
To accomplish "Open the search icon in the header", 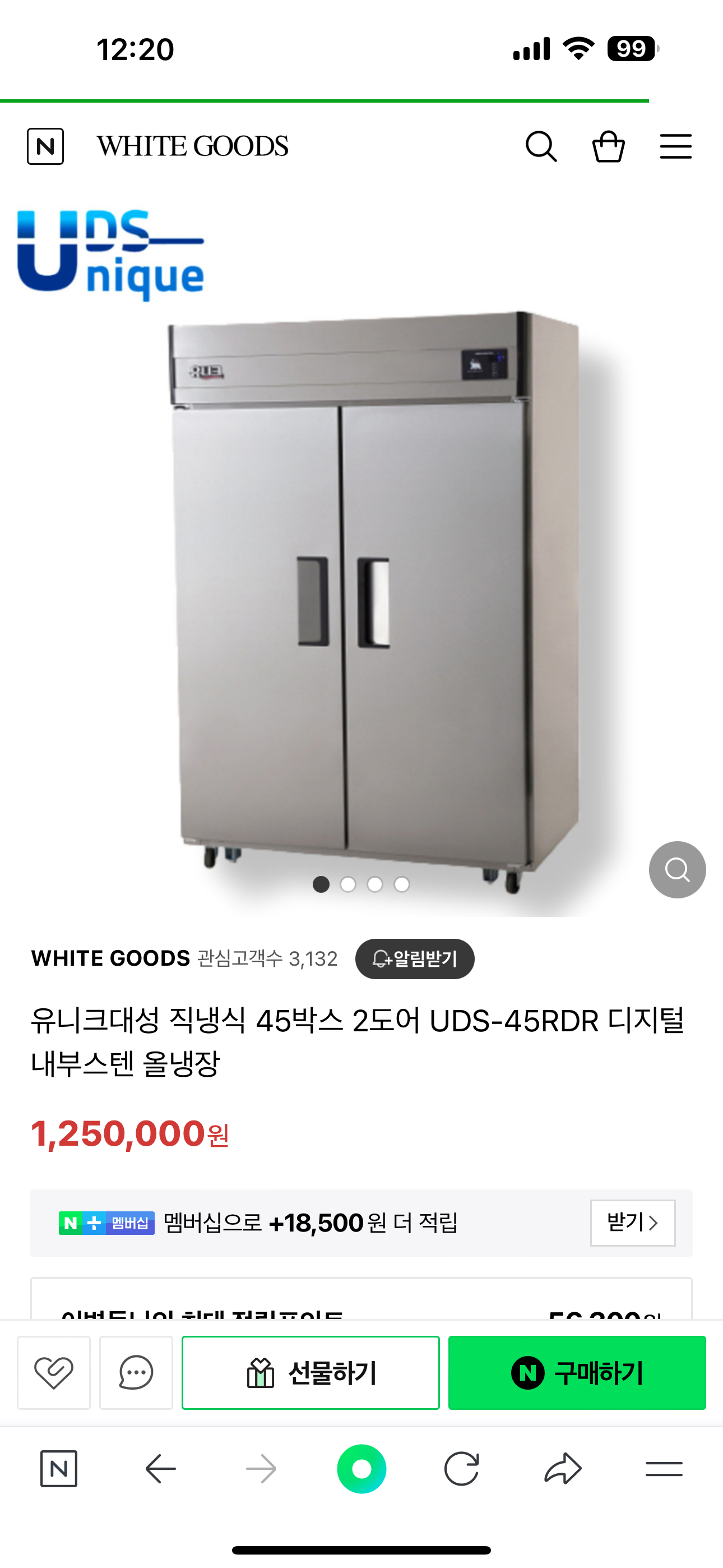I will [540, 147].
